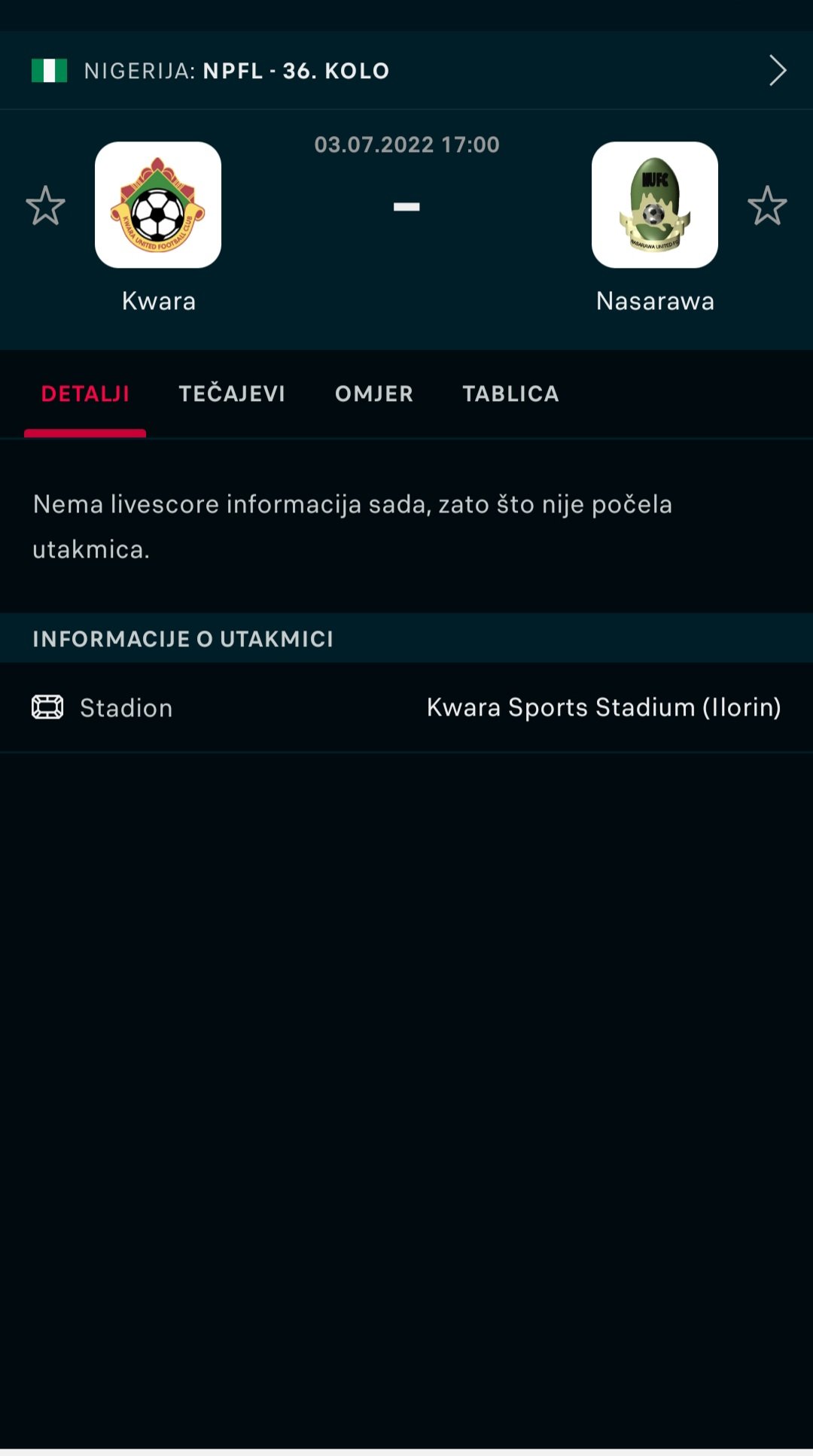The width and height of the screenshot is (813, 1456).
Task: Switch to the Omjer tab
Action: [x=374, y=394]
